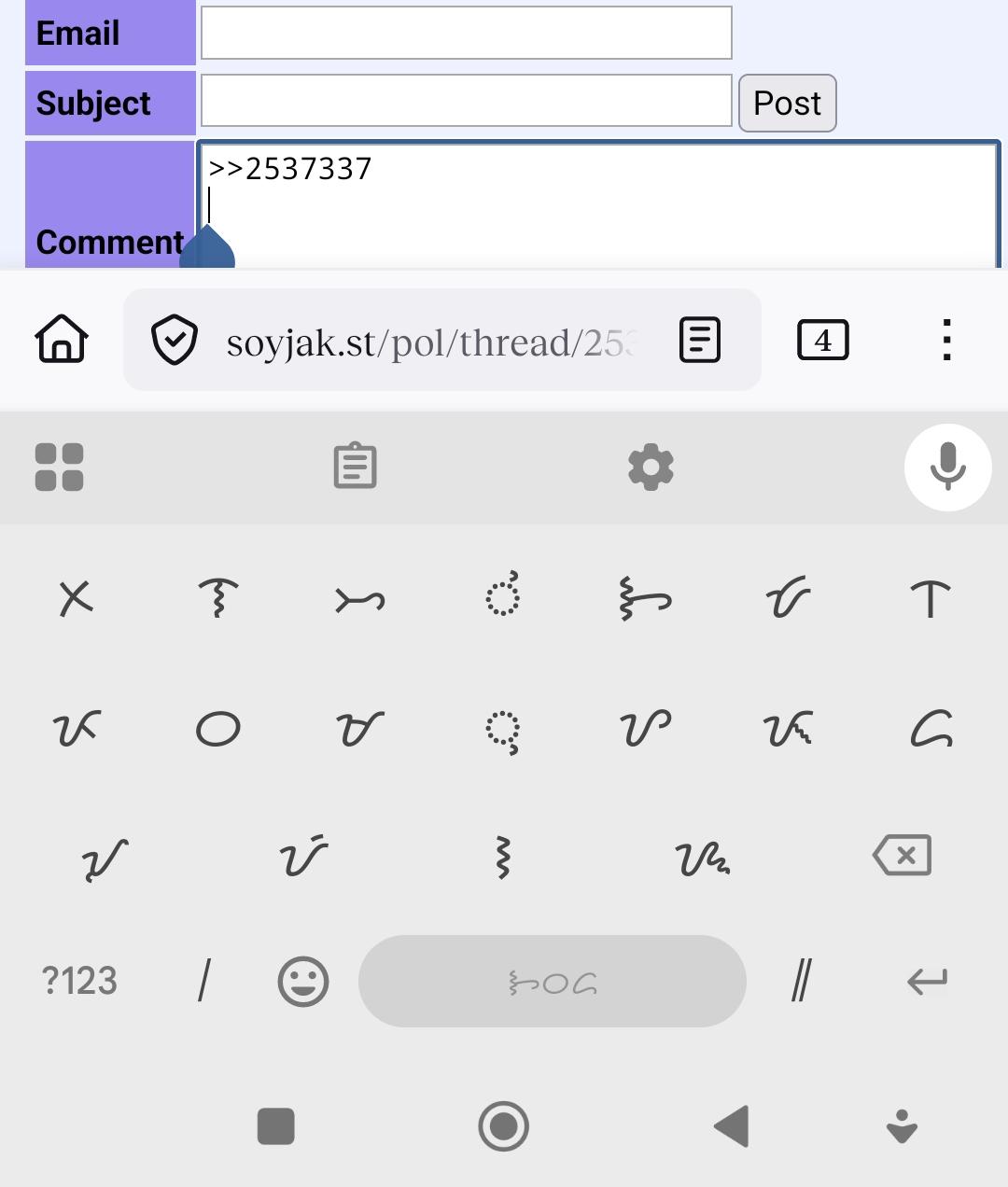Open the emoji picker key

(303, 982)
